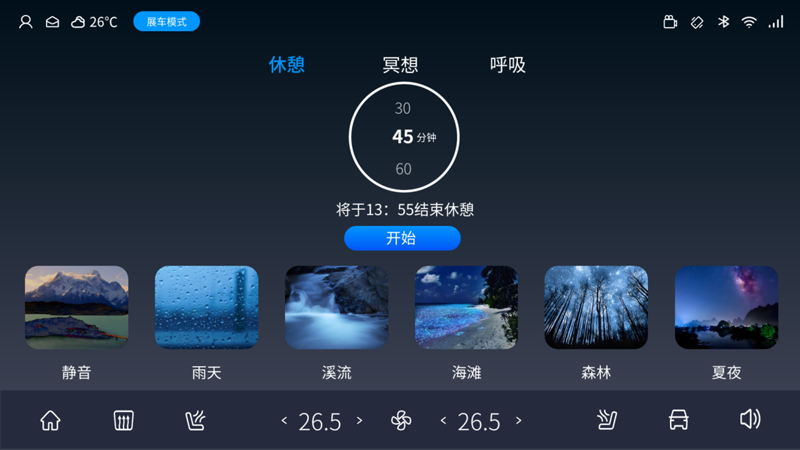
Task: Select the 森林 sound scene
Action: 596,307
